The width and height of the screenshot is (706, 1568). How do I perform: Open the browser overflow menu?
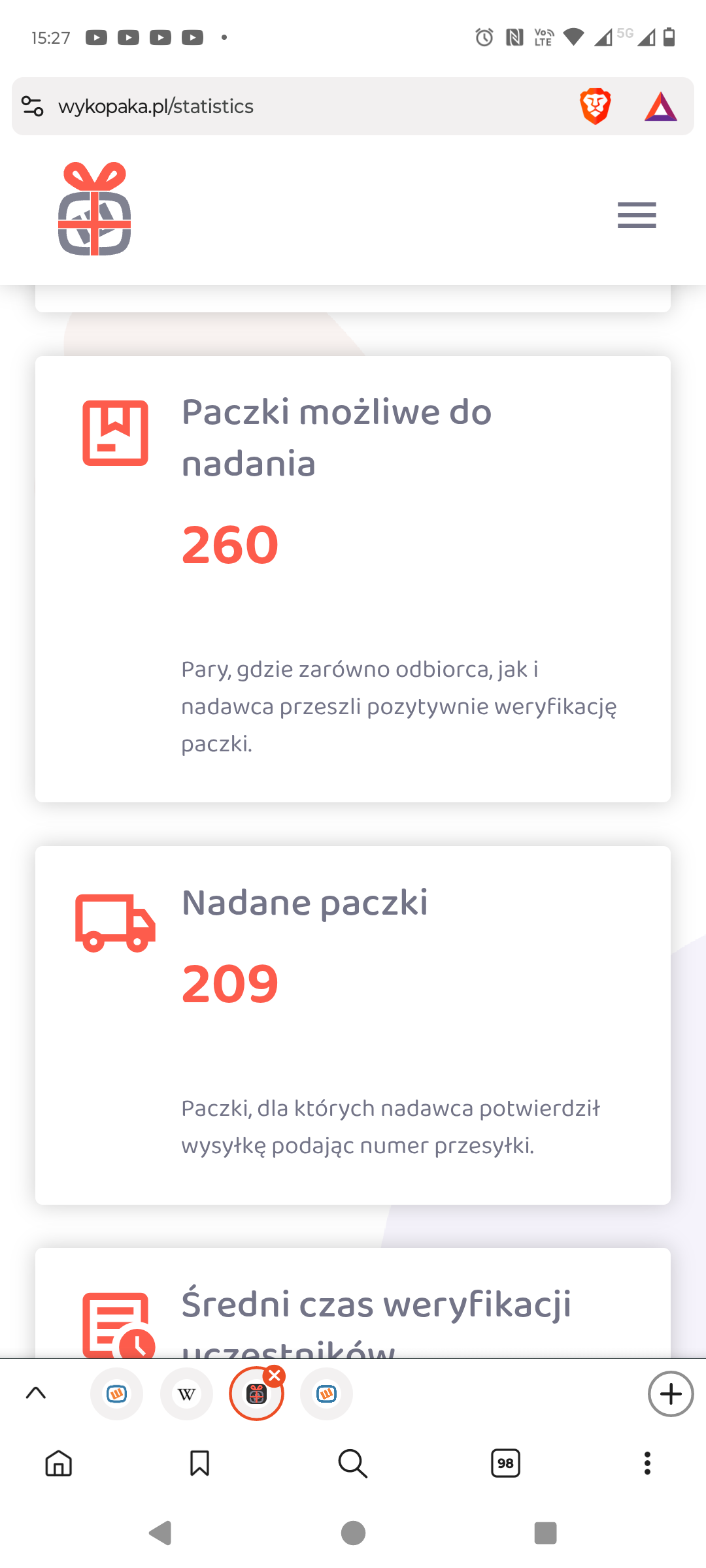click(647, 1463)
